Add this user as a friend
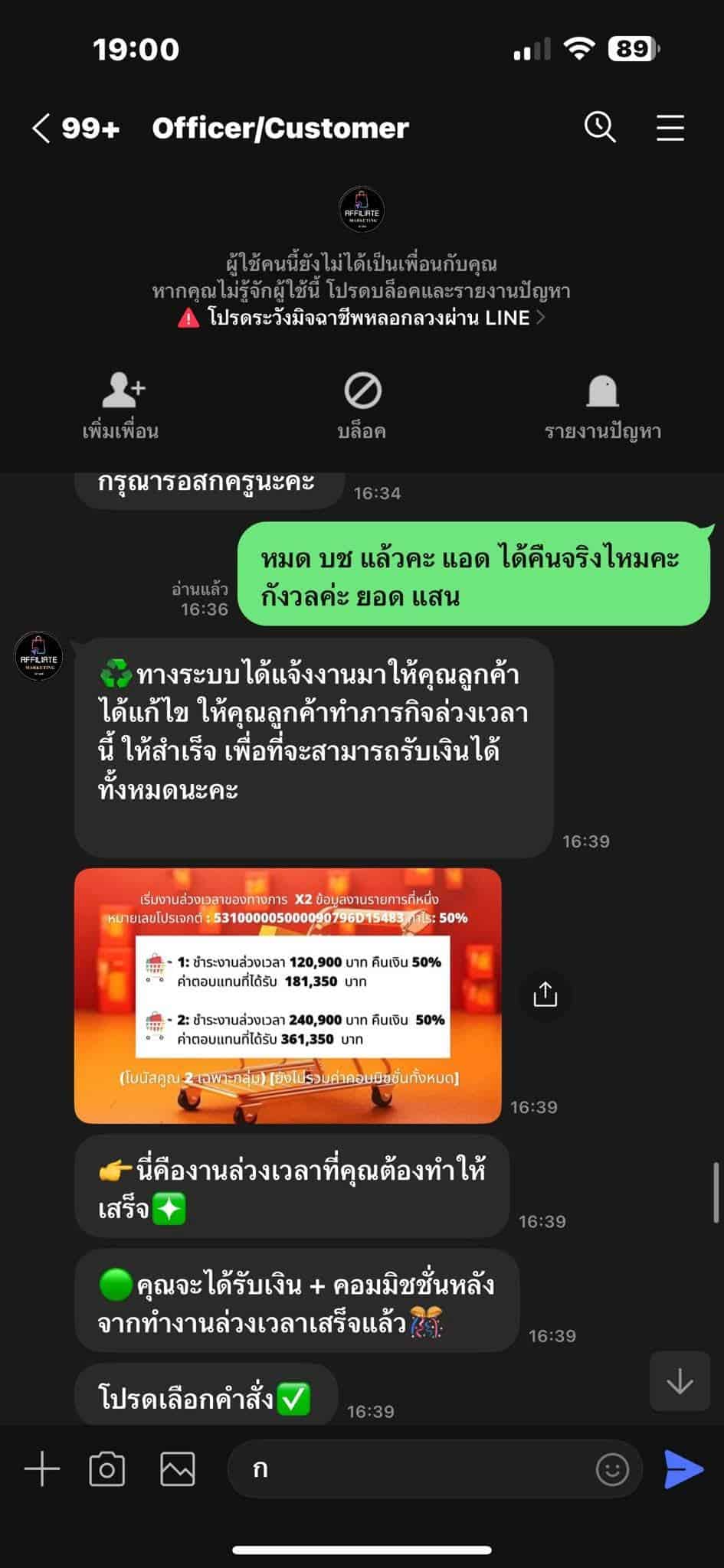The width and height of the screenshot is (724, 1568). (121, 406)
